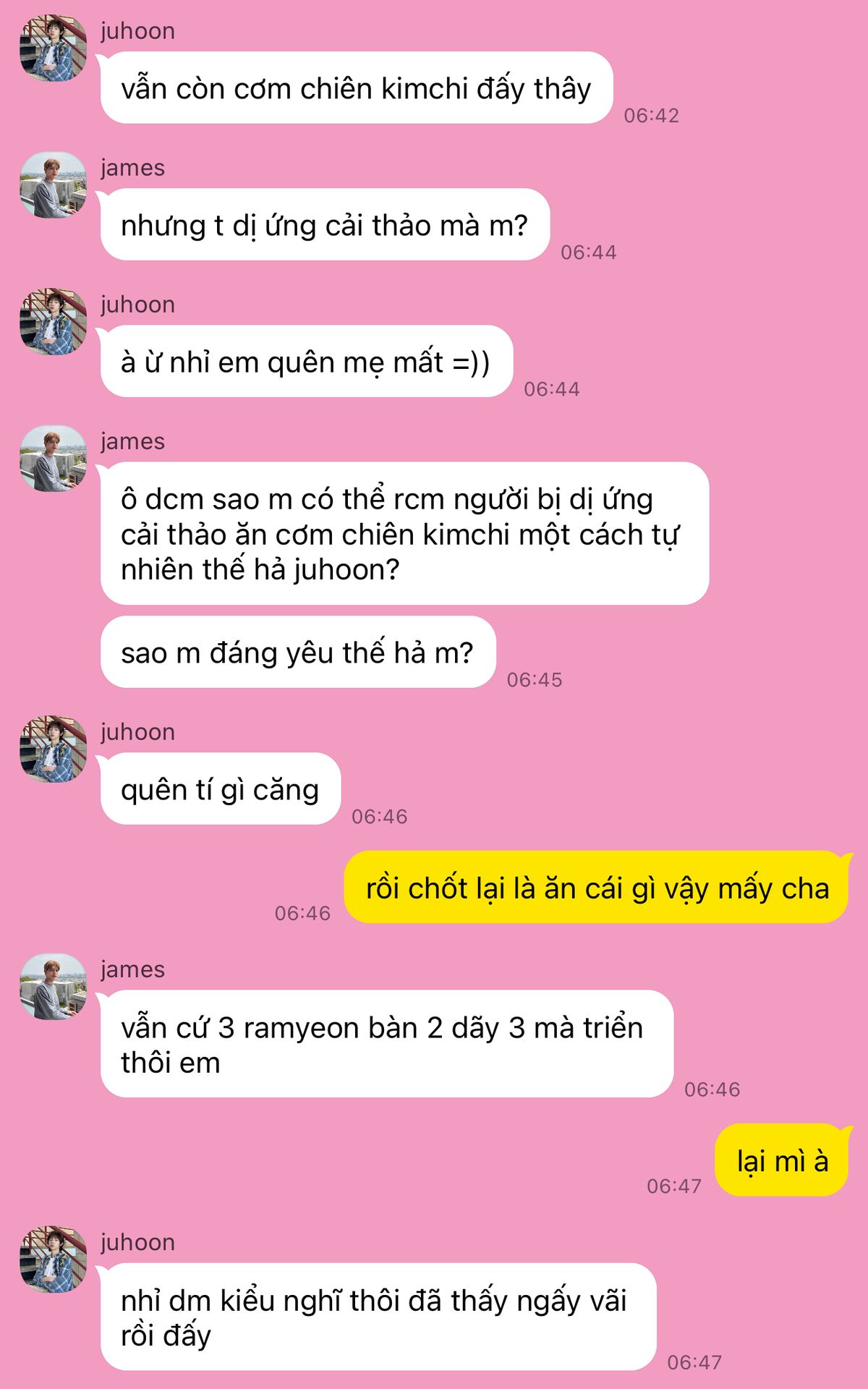
Task: Tap james's profile picture beside 'nhưng t dị ứng'
Action: point(53,184)
